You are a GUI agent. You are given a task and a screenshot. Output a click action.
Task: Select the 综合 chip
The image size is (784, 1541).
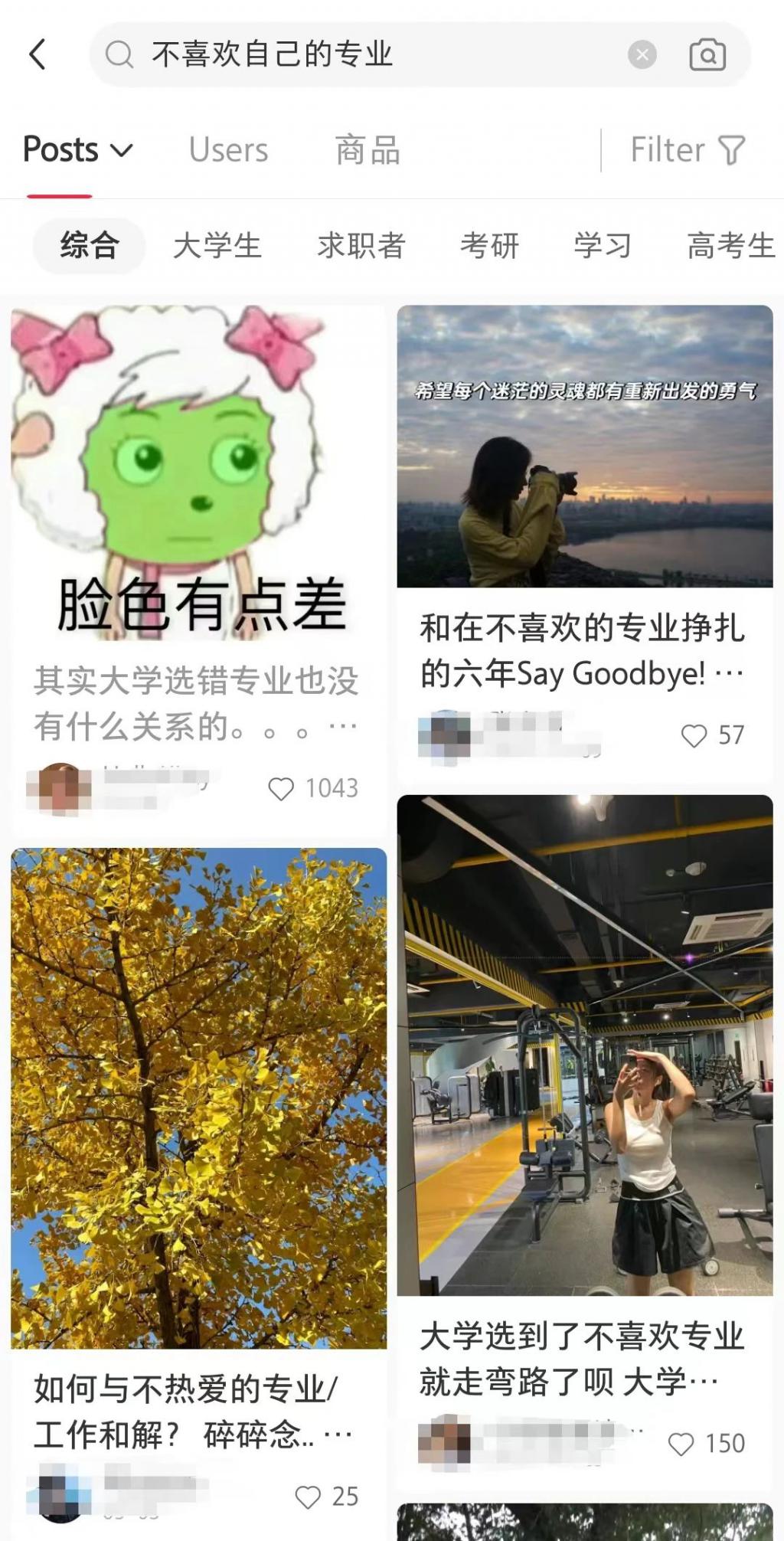[89, 246]
